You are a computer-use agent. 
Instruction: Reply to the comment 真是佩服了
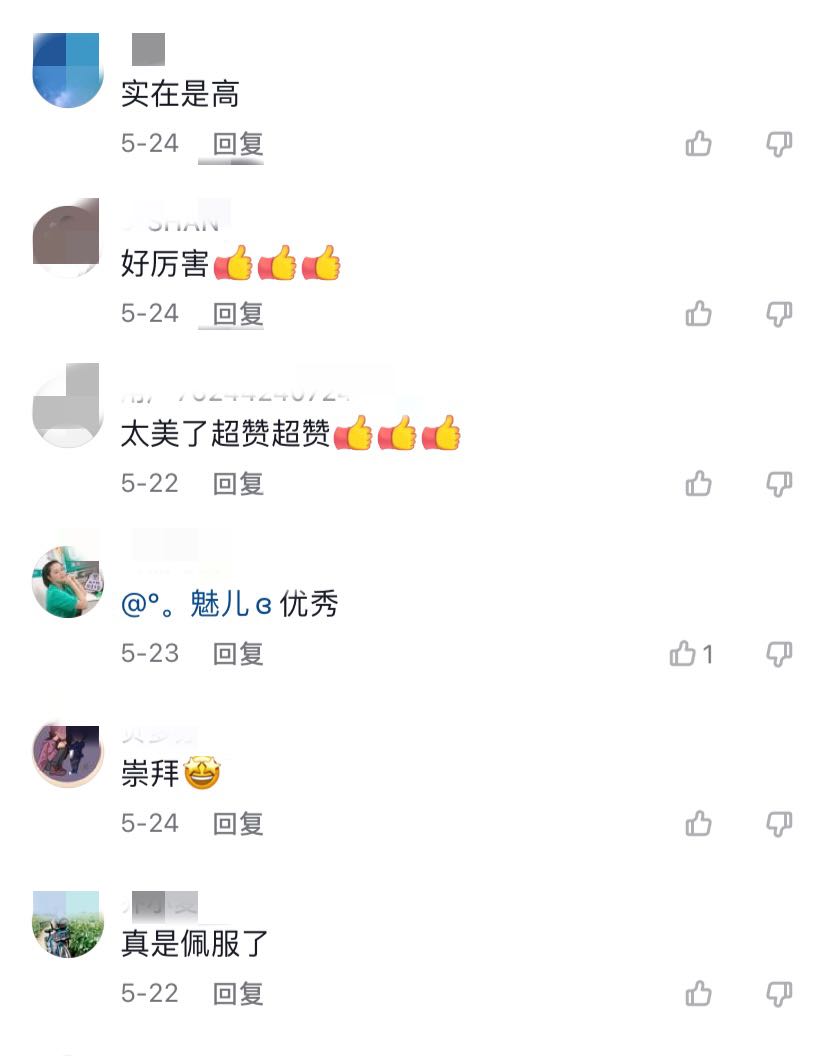point(238,994)
